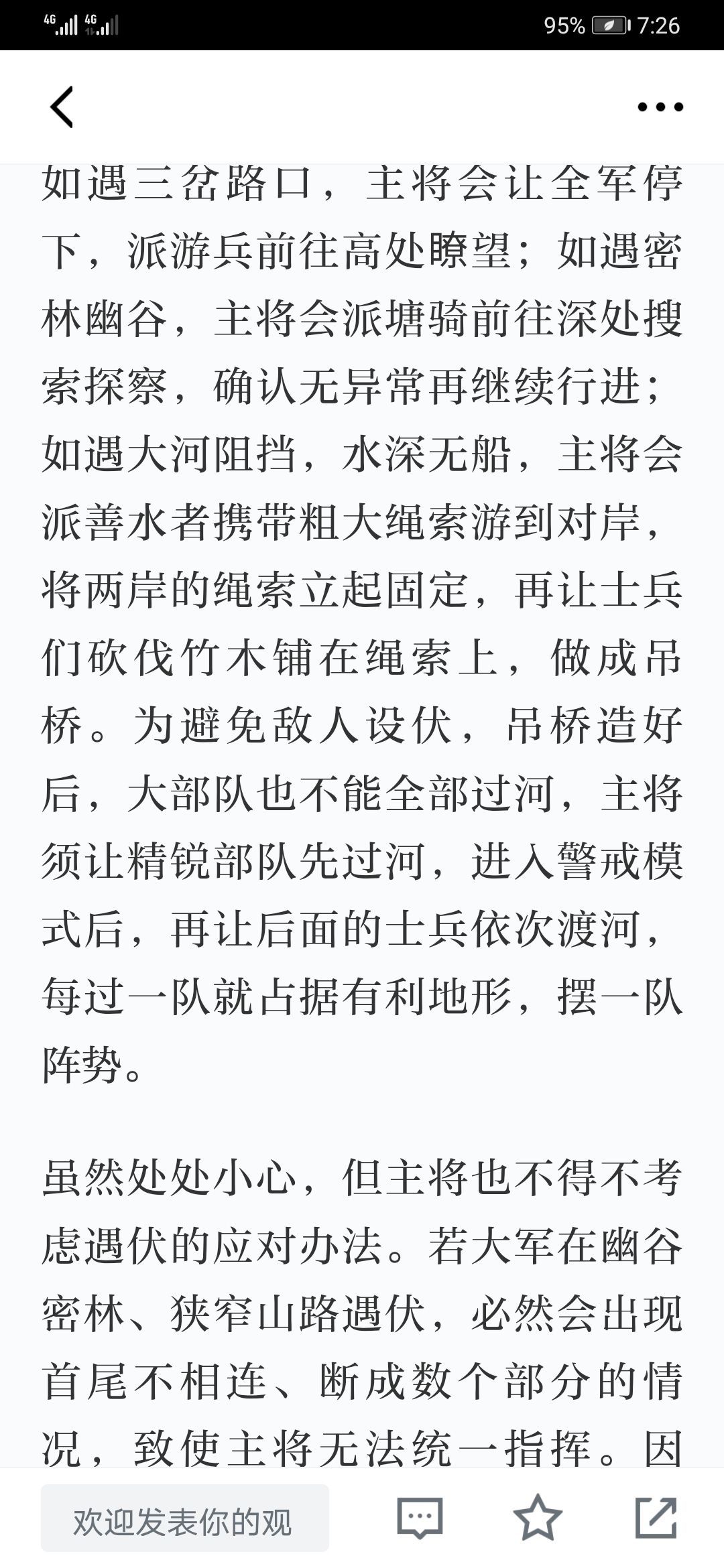This screenshot has width=724, height=1568.
Task: Go back using the top-left arrow
Action: (x=62, y=107)
